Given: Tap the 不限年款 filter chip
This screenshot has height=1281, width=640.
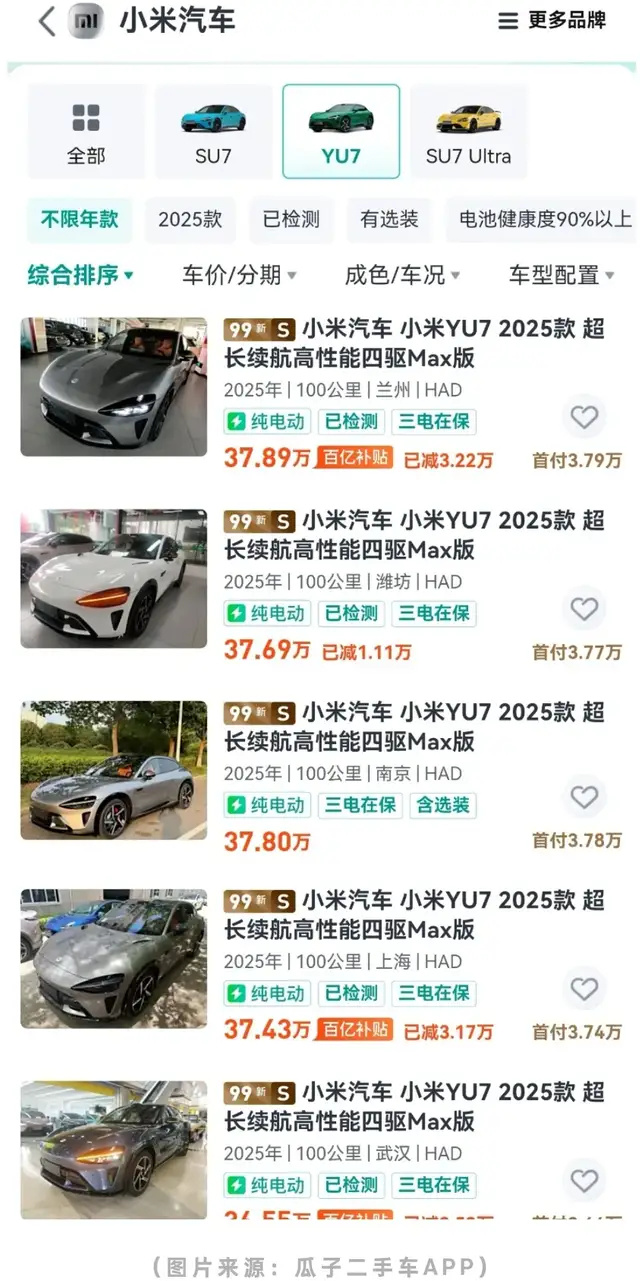Looking at the screenshot, I should [79, 219].
